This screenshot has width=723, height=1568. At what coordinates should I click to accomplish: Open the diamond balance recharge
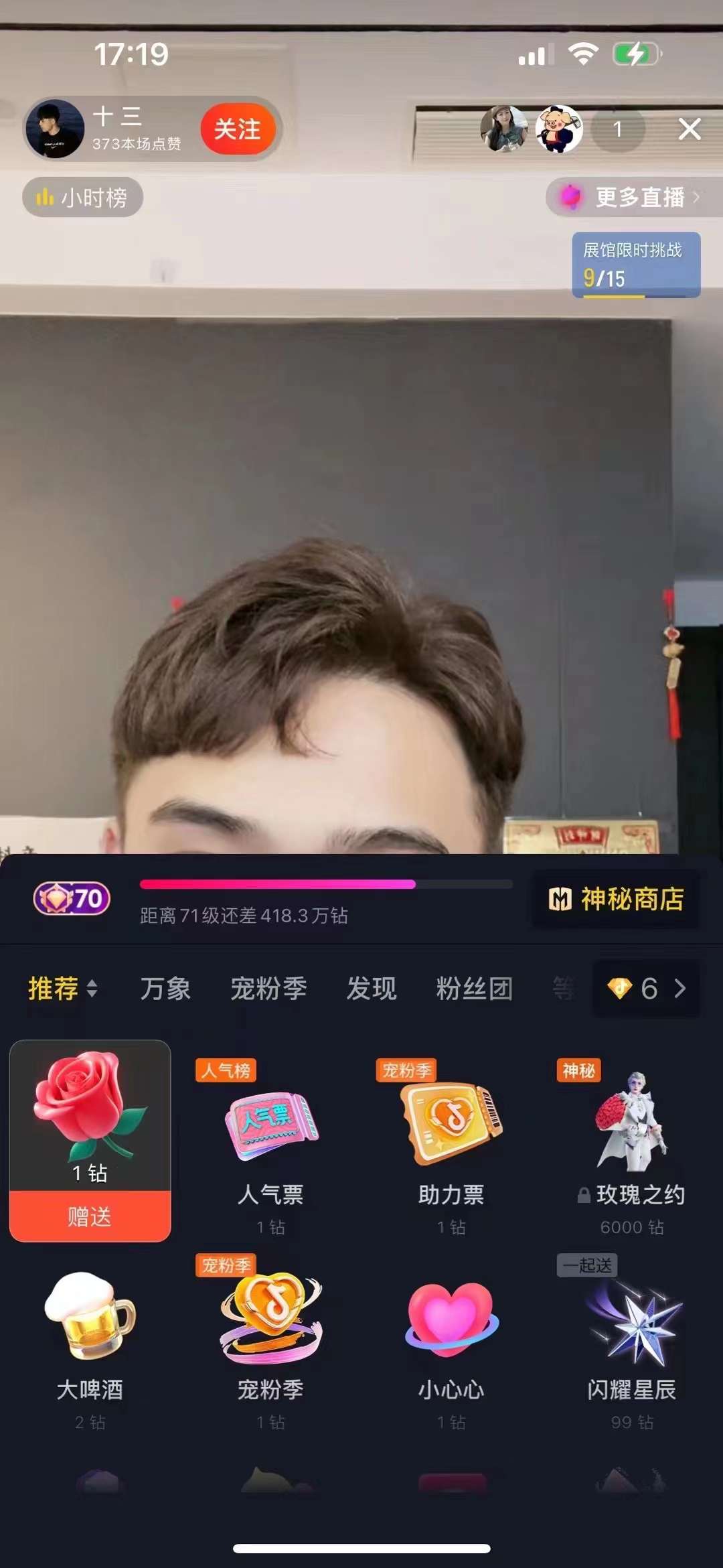(x=647, y=989)
